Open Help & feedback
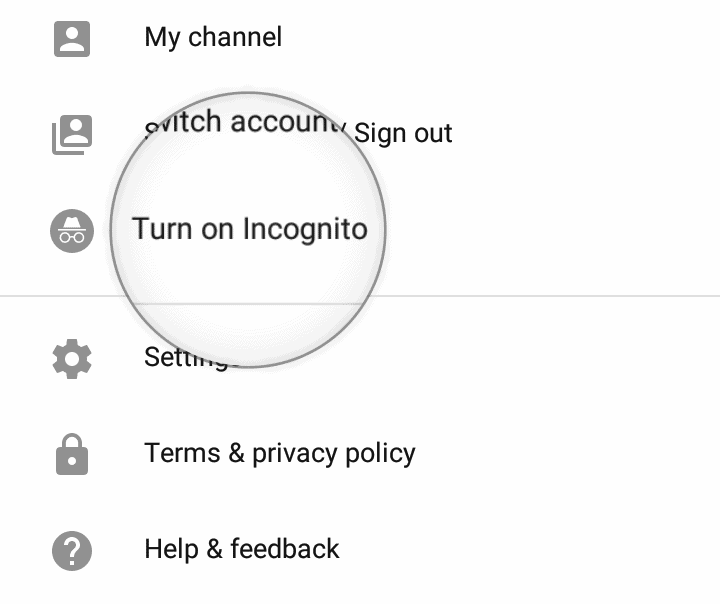720x604 pixels. 242,549
